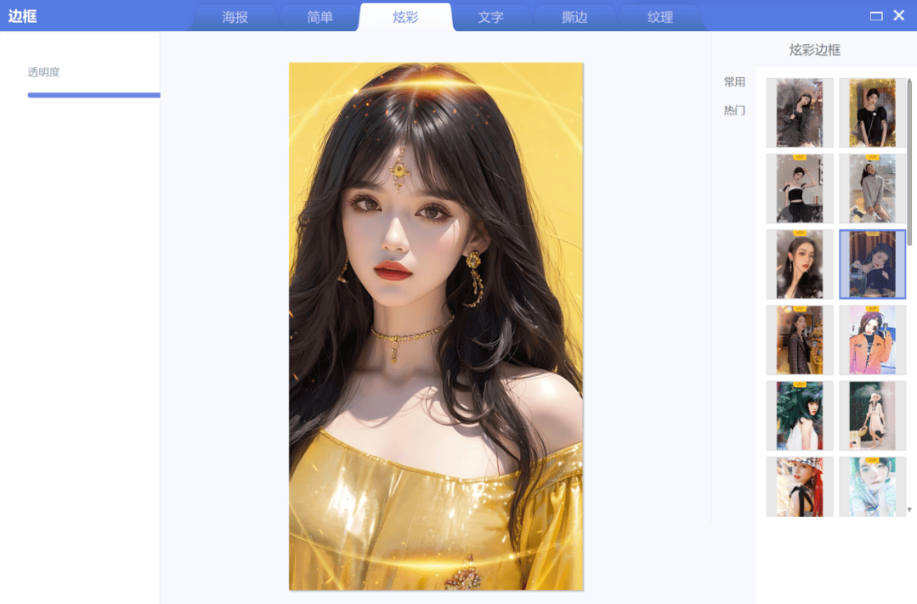Switch to the 简单 tab
This screenshot has height=604, width=917.
coord(320,17)
